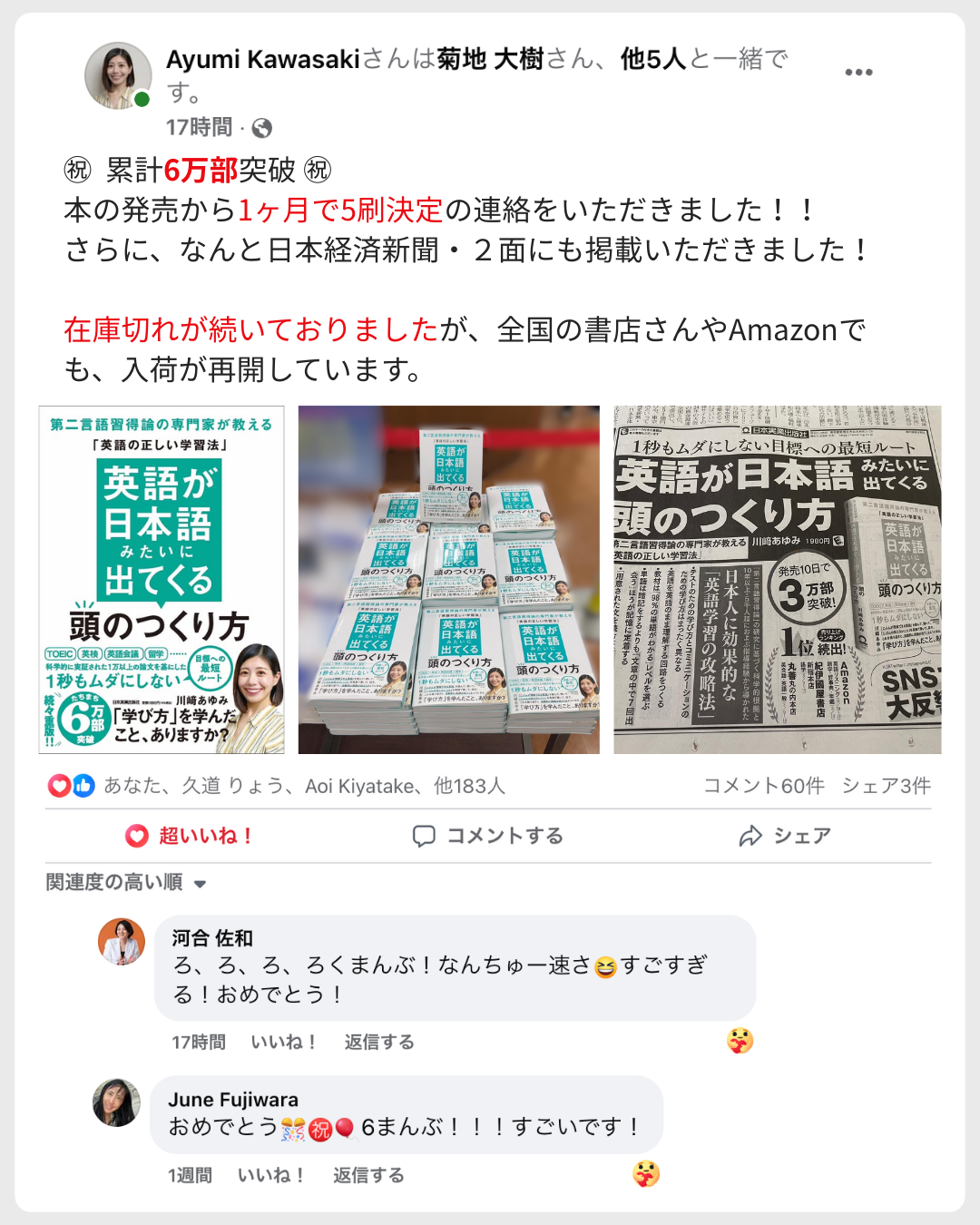This screenshot has height=1225, width=980.
Task: Open tagged friend 菊地 大樹's profile
Action: pyautogui.click(x=490, y=59)
